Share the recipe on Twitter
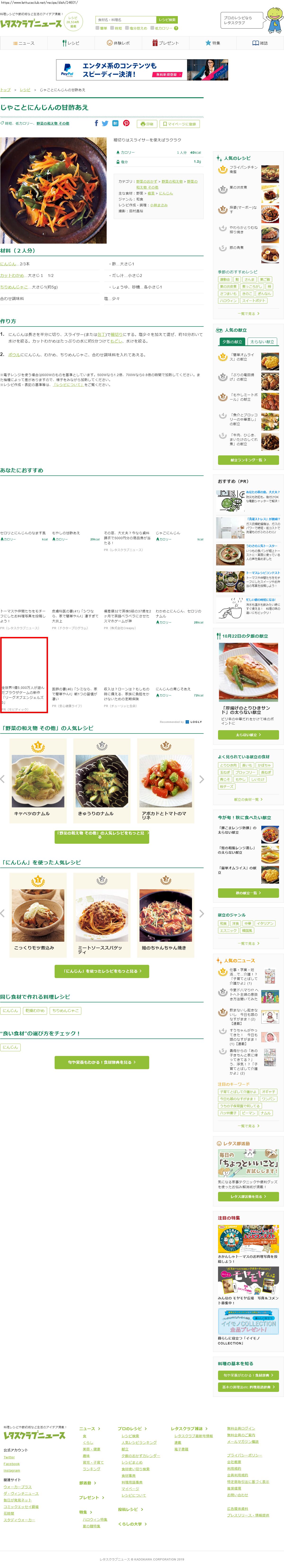This screenshot has height=1568, width=284. [x=105, y=123]
